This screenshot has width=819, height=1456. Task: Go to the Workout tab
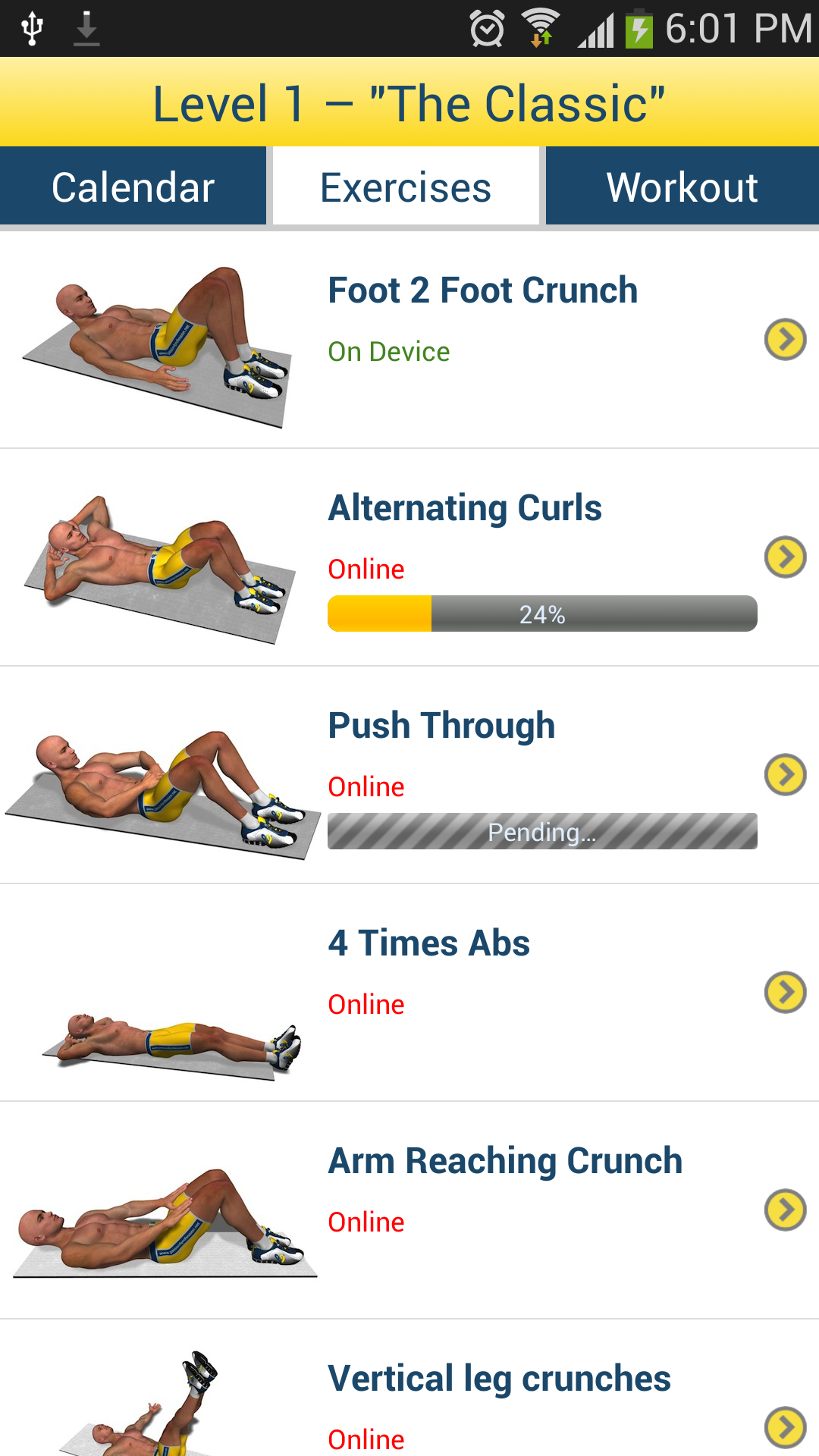click(682, 187)
